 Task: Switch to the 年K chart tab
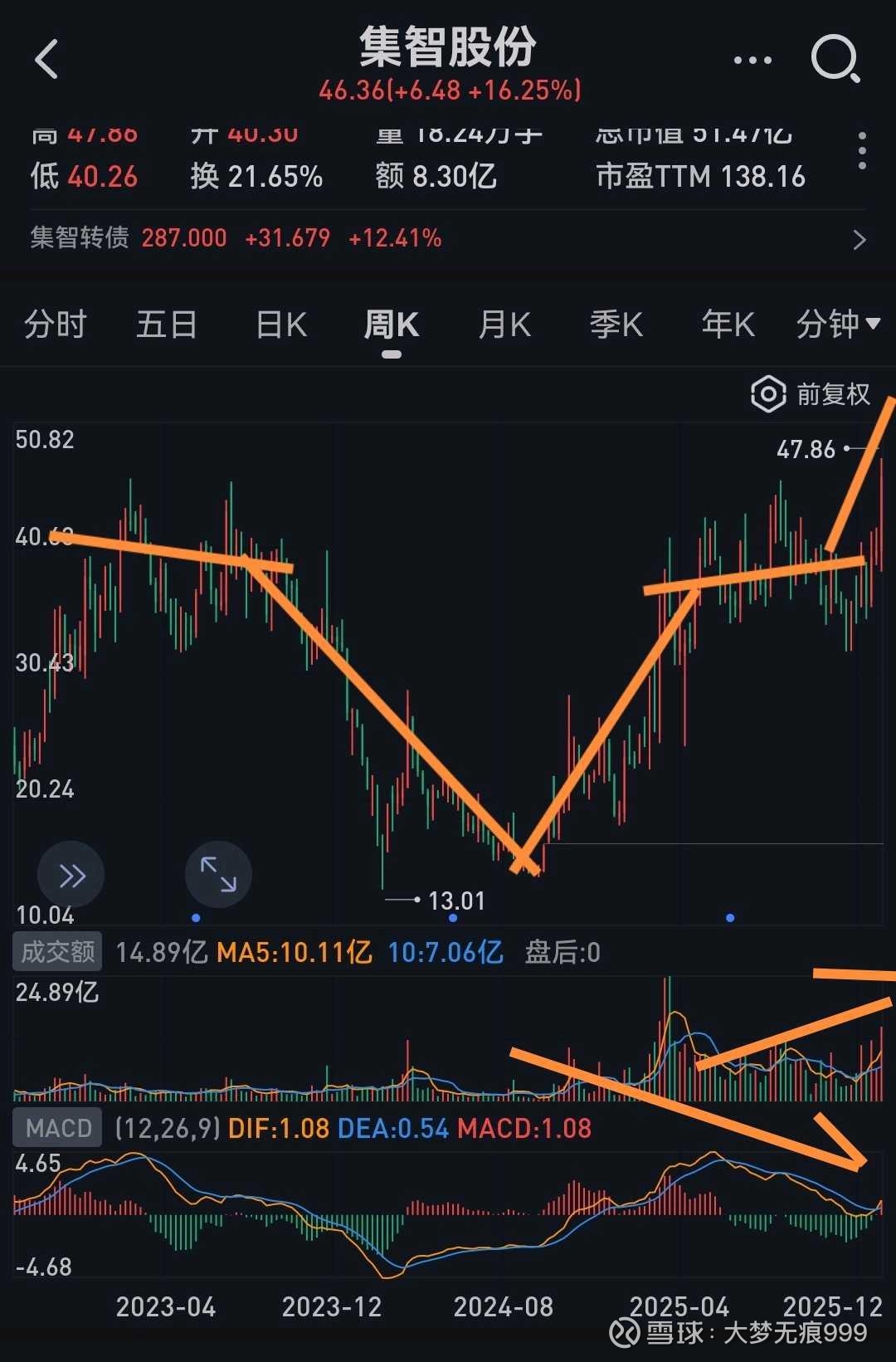pyautogui.click(x=728, y=325)
